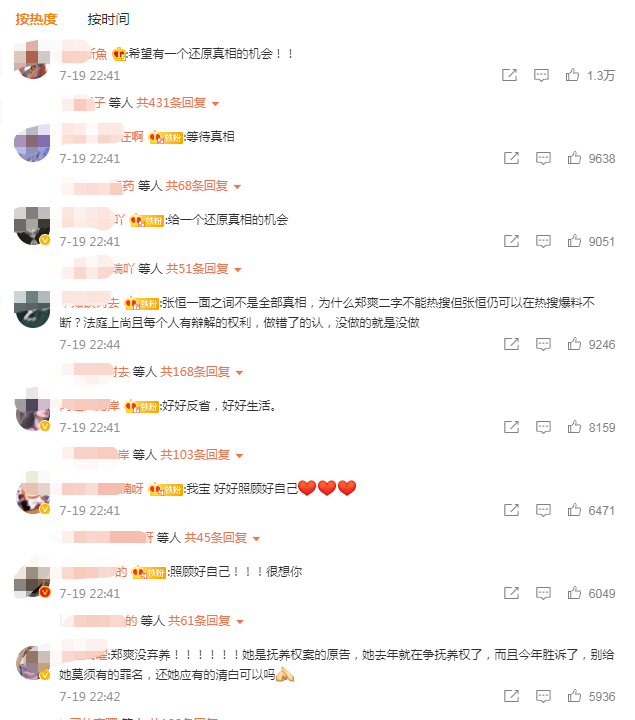Repost the comment 给一个还原真相的机会
This screenshot has height=720, width=635.
point(510,241)
